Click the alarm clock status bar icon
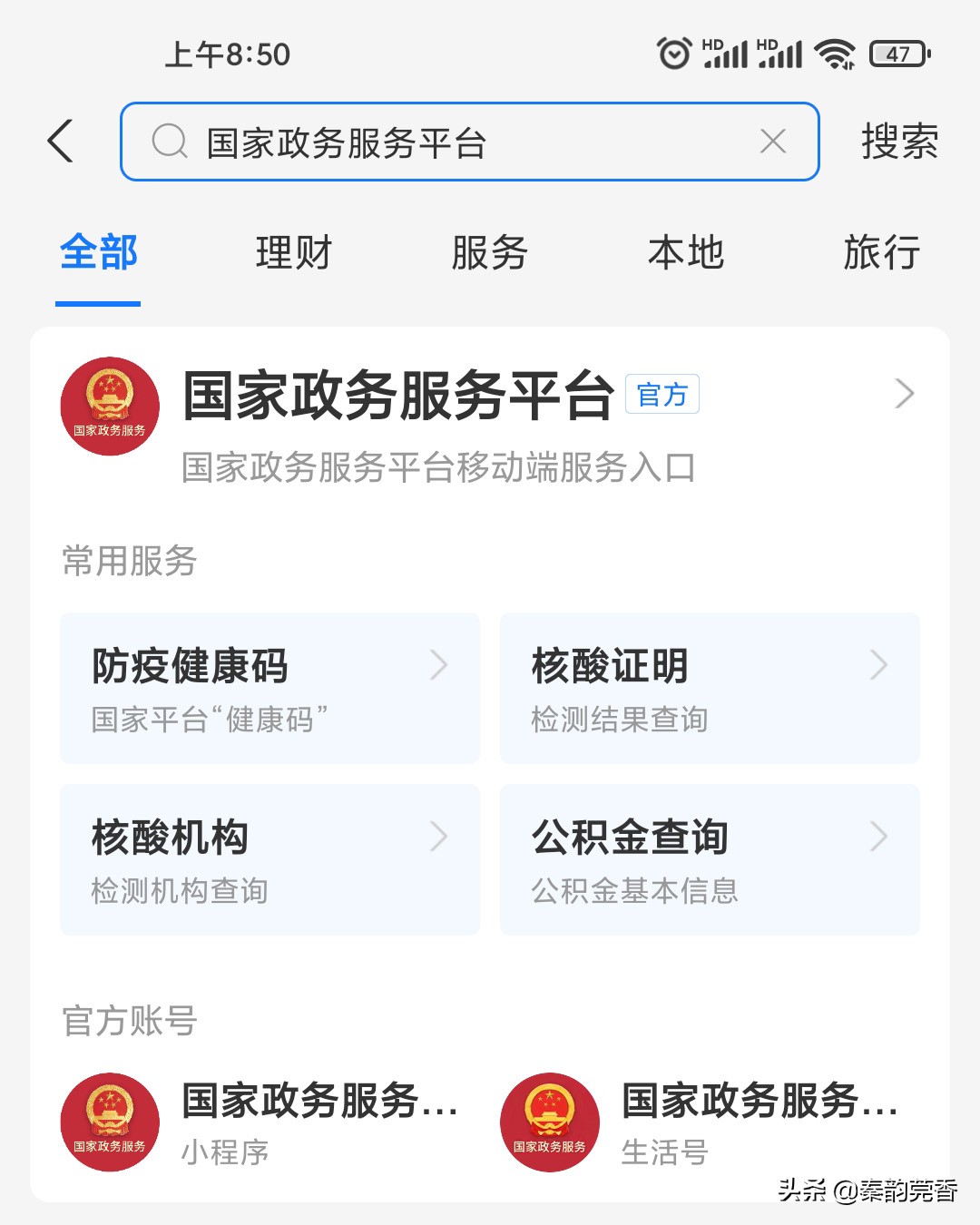The height and width of the screenshot is (1225, 980). (672, 54)
